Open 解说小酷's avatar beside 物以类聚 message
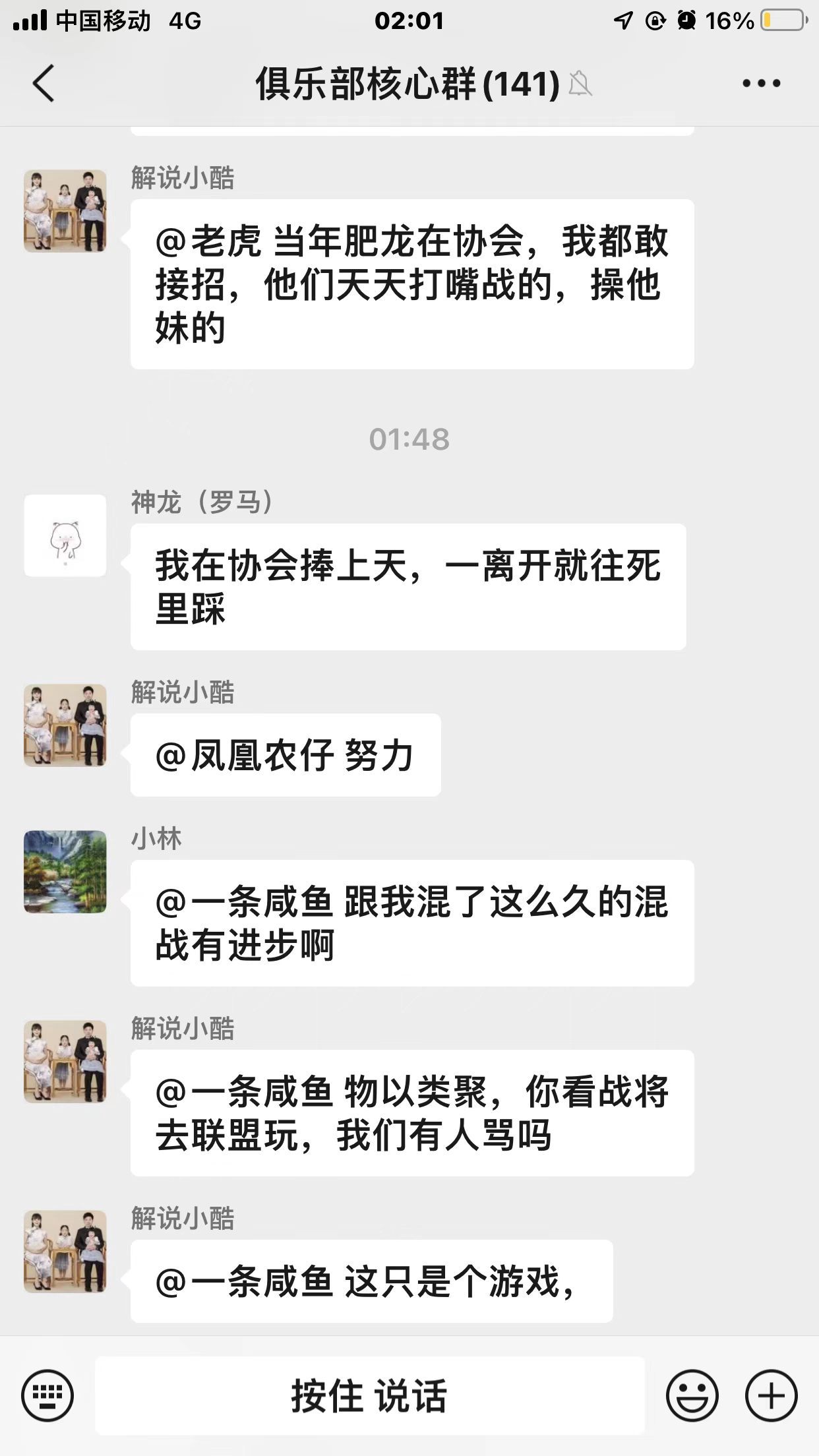The width and height of the screenshot is (819, 1456). coord(65,1061)
